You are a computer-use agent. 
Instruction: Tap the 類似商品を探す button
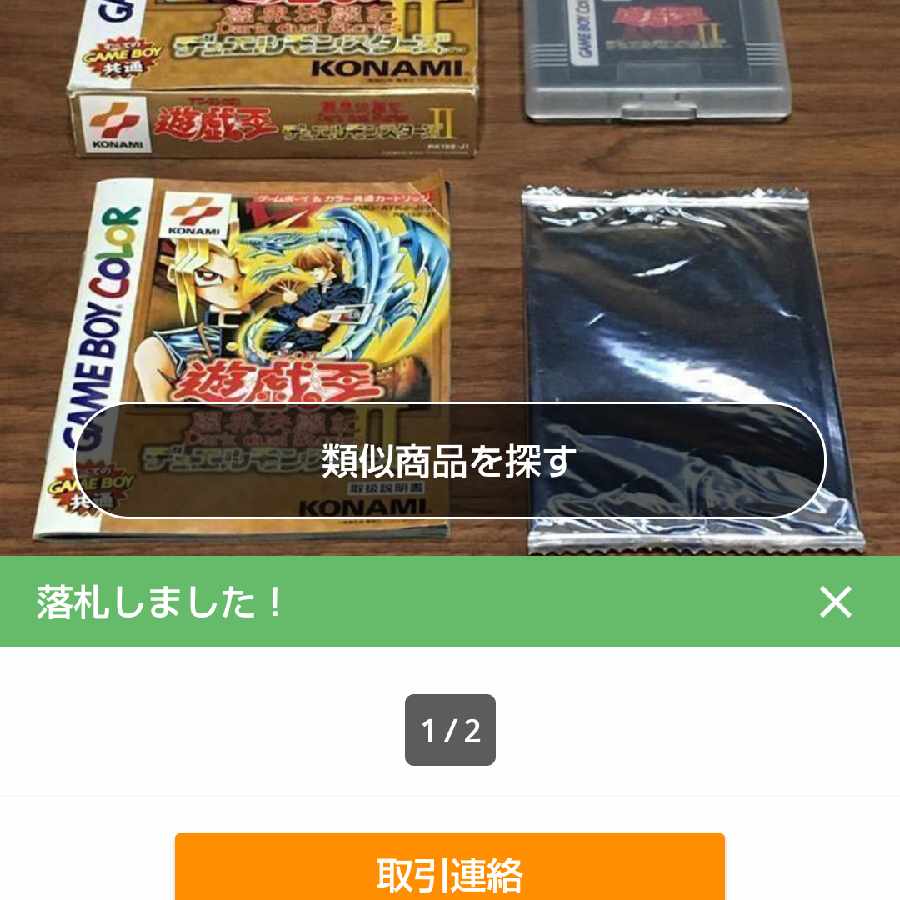click(x=450, y=461)
